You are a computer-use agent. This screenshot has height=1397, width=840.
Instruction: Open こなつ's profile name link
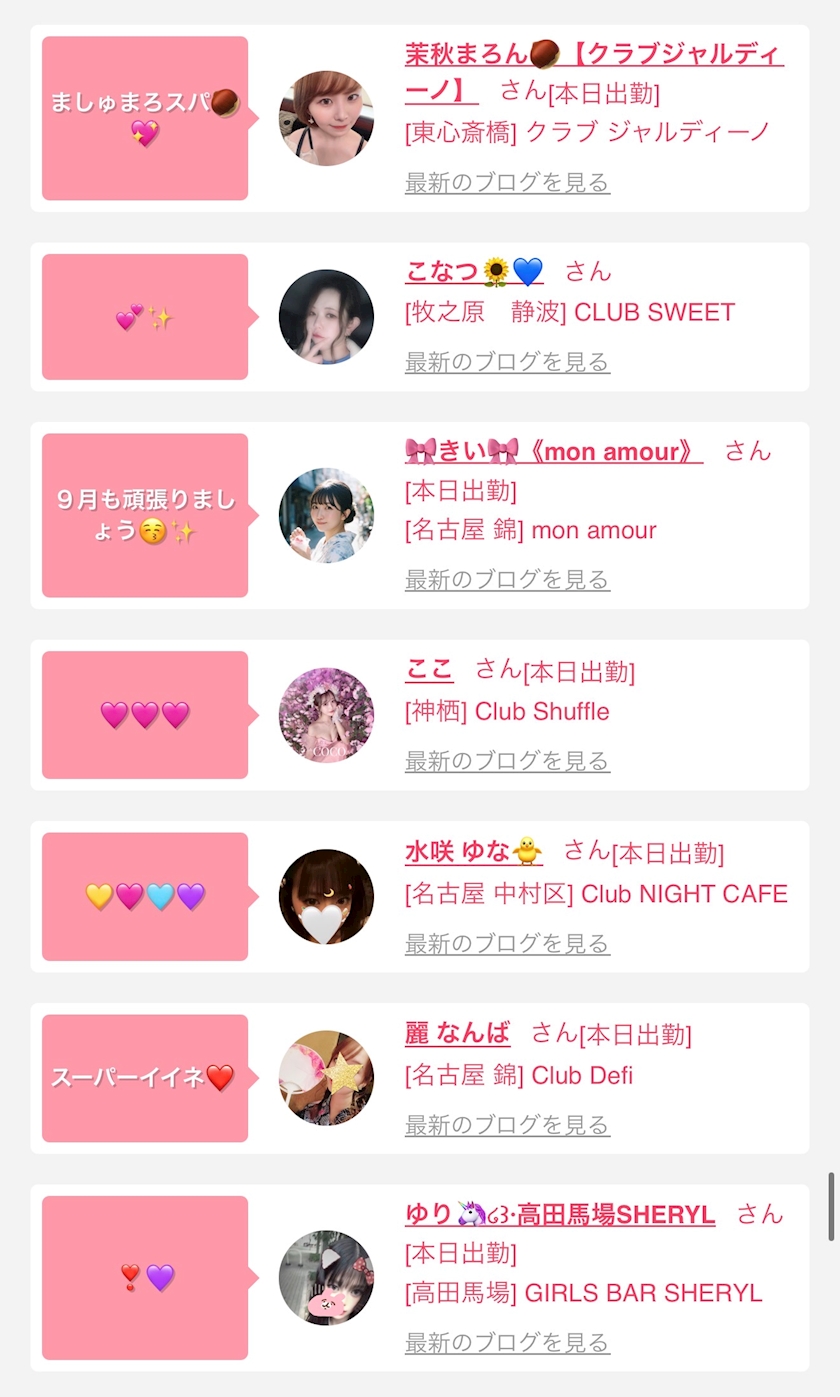click(x=474, y=271)
